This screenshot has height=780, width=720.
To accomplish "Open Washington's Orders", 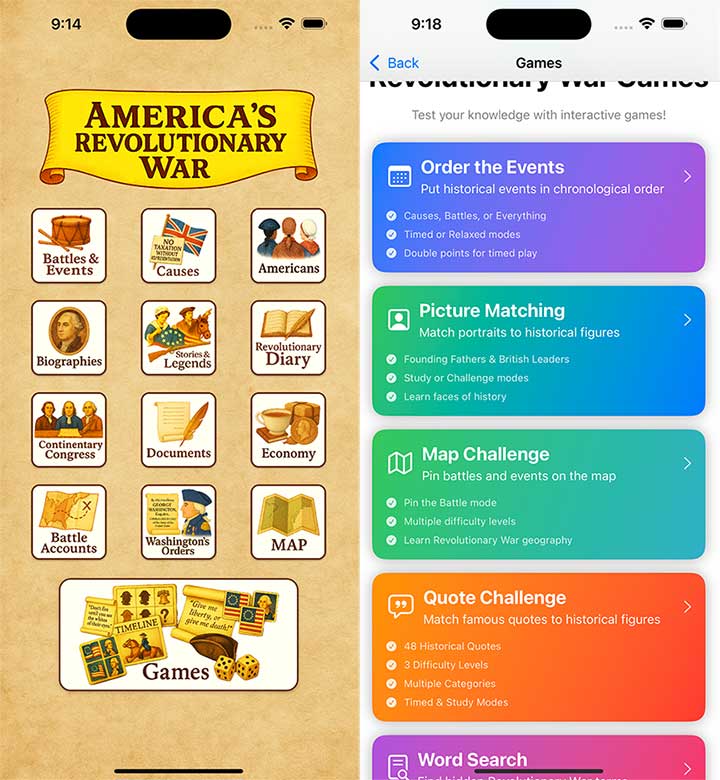I will point(178,521).
